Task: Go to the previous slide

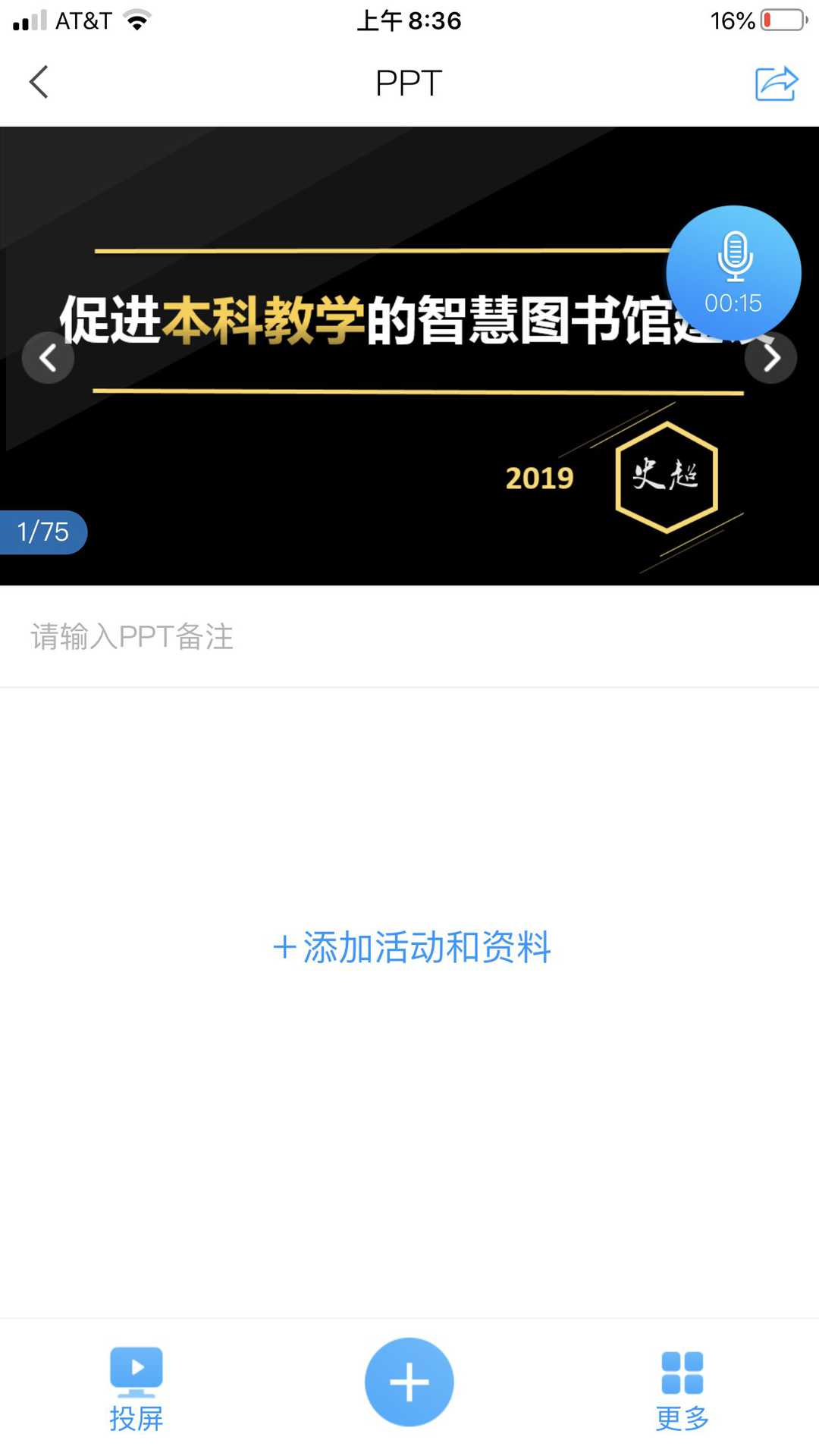Action: click(x=48, y=357)
